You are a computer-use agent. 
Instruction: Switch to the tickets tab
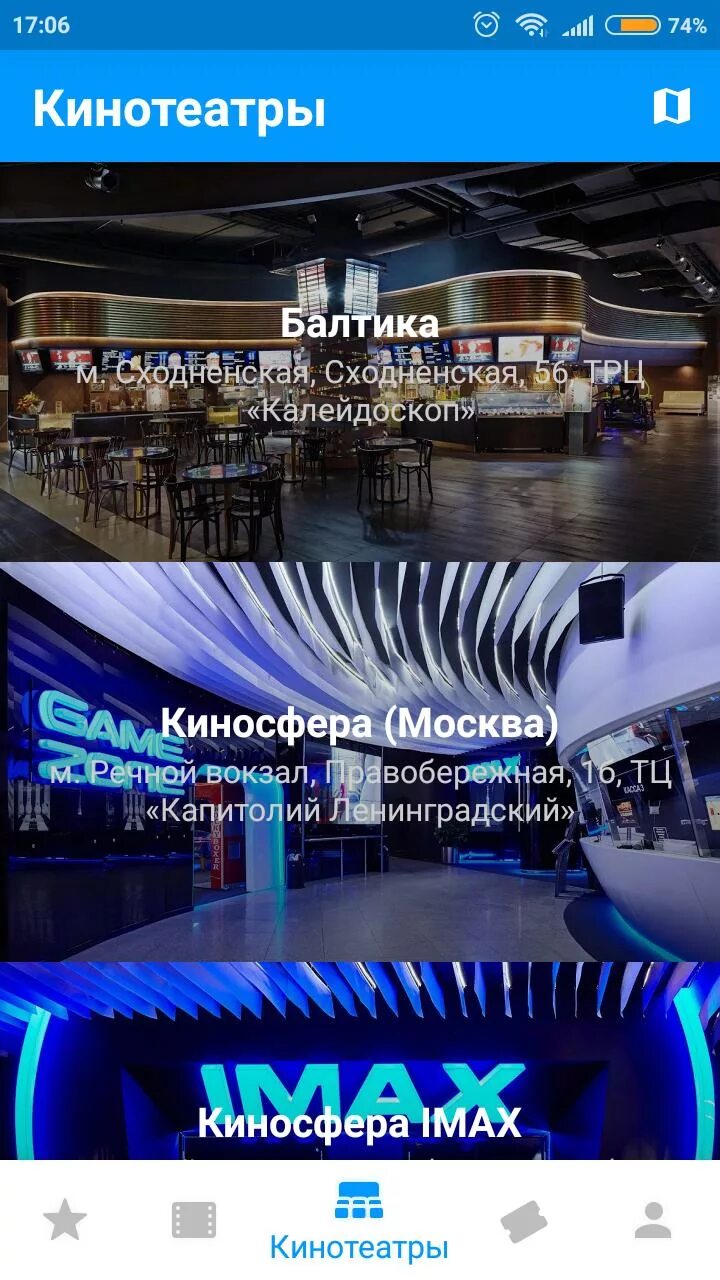point(524,1221)
